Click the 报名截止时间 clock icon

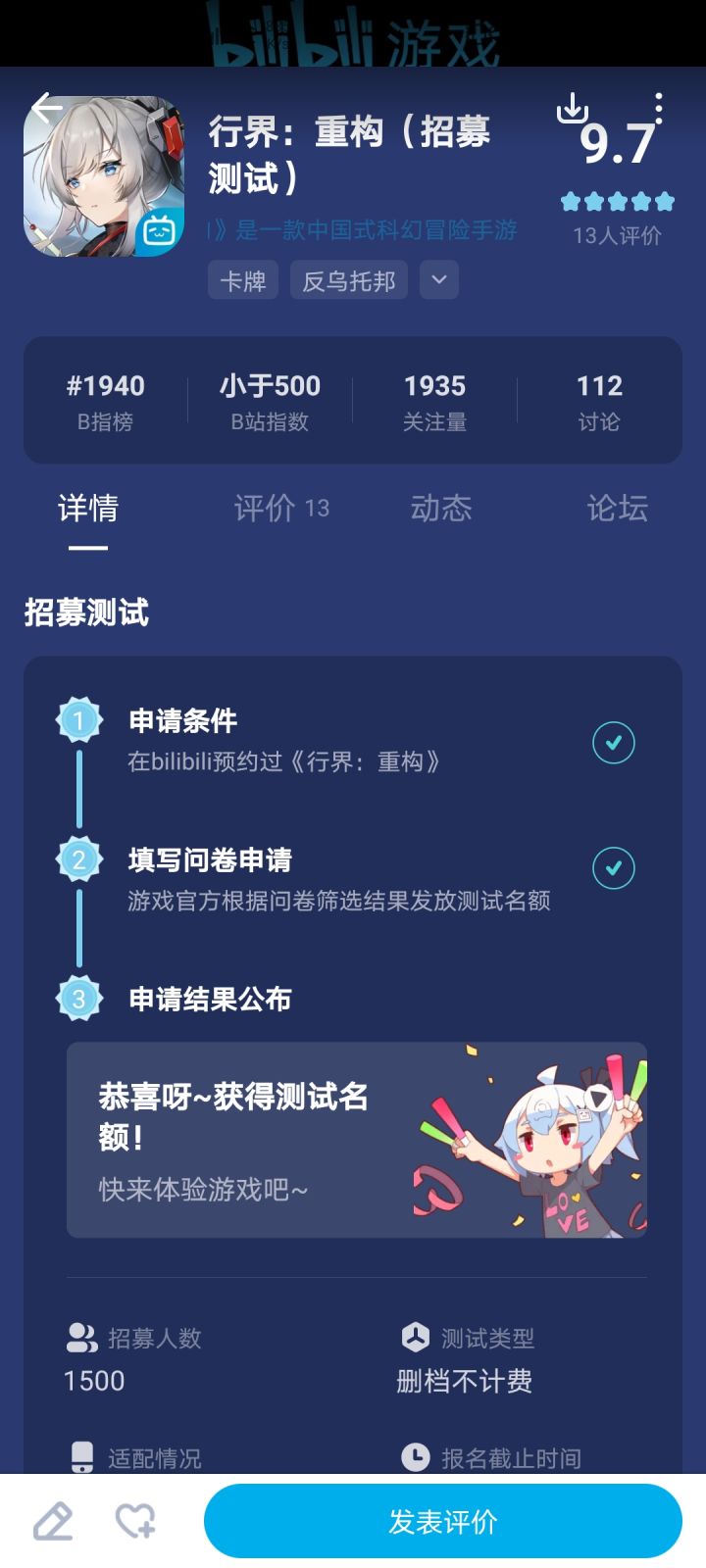pos(418,1457)
